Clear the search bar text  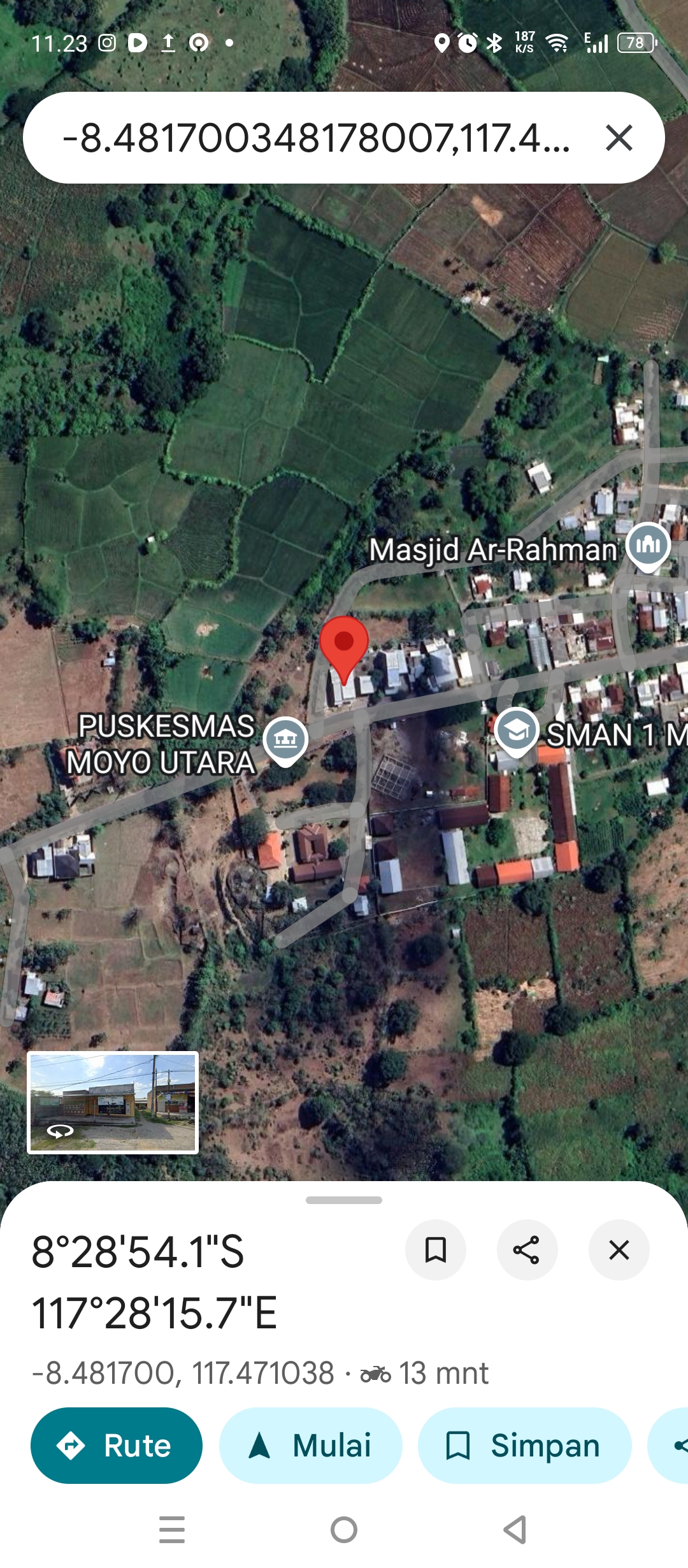tap(619, 138)
